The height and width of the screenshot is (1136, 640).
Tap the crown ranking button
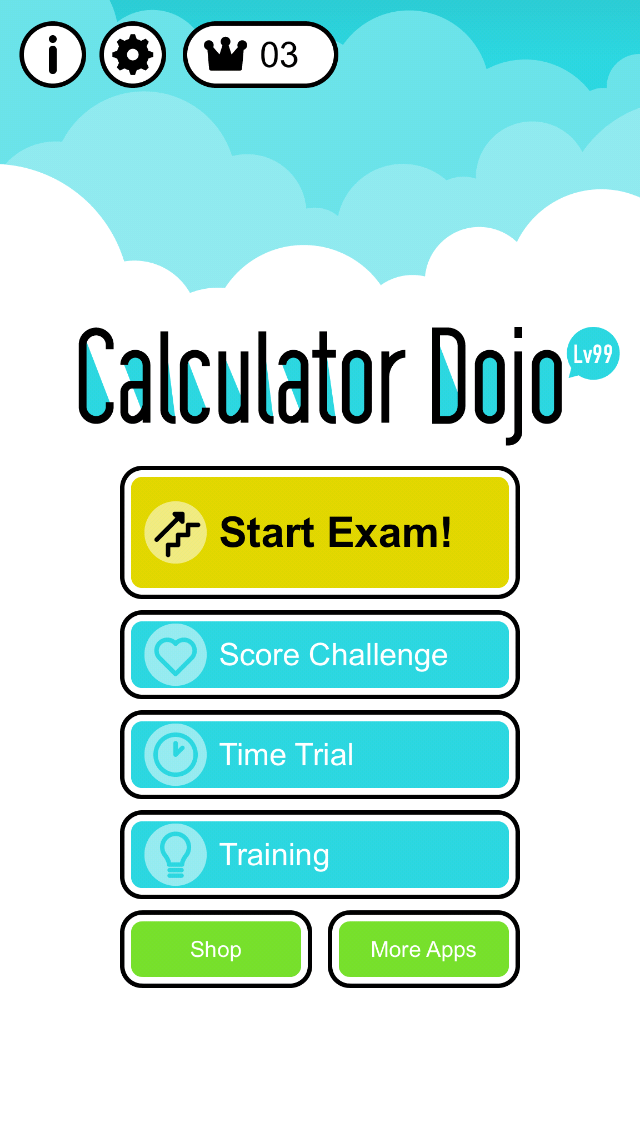(260, 54)
